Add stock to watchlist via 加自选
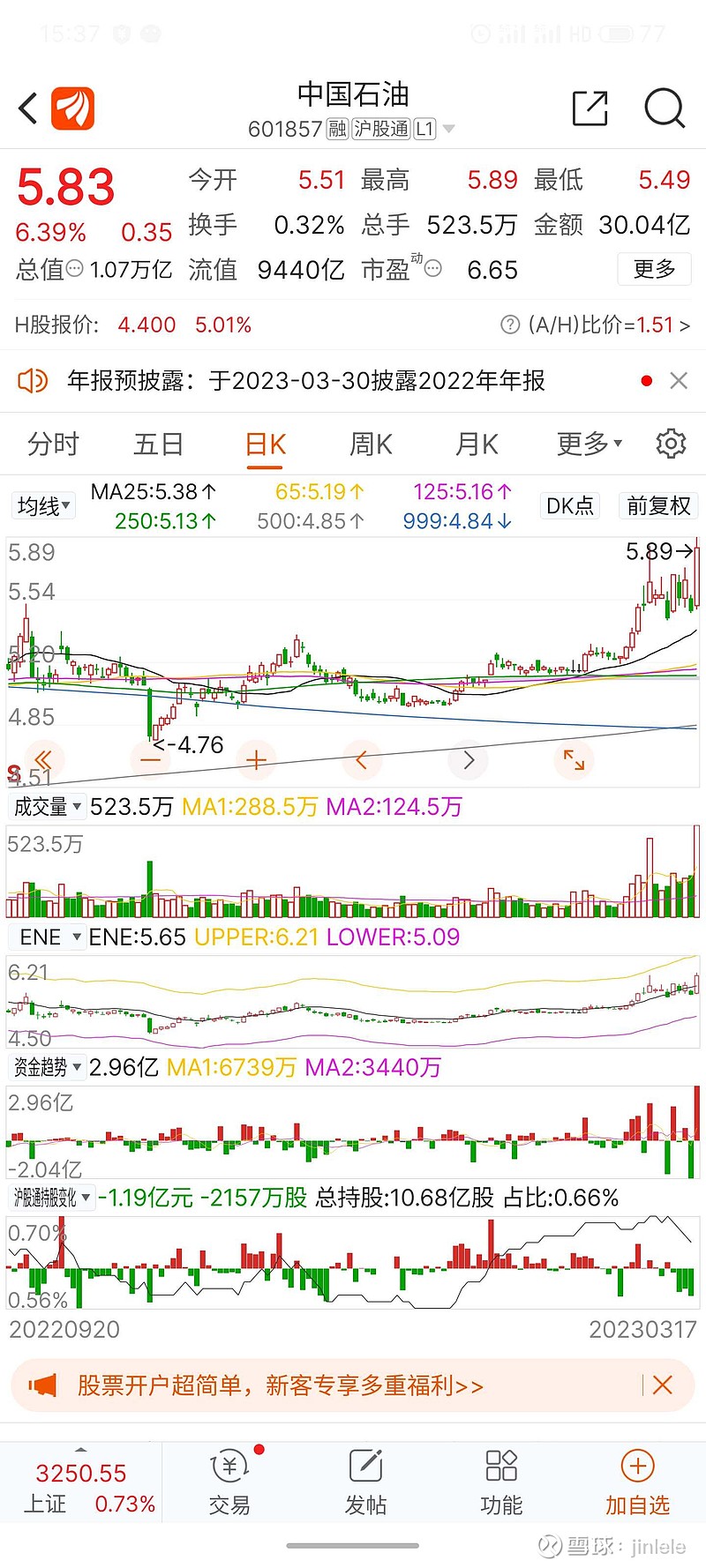This screenshot has height=1568, width=706. tap(637, 1482)
